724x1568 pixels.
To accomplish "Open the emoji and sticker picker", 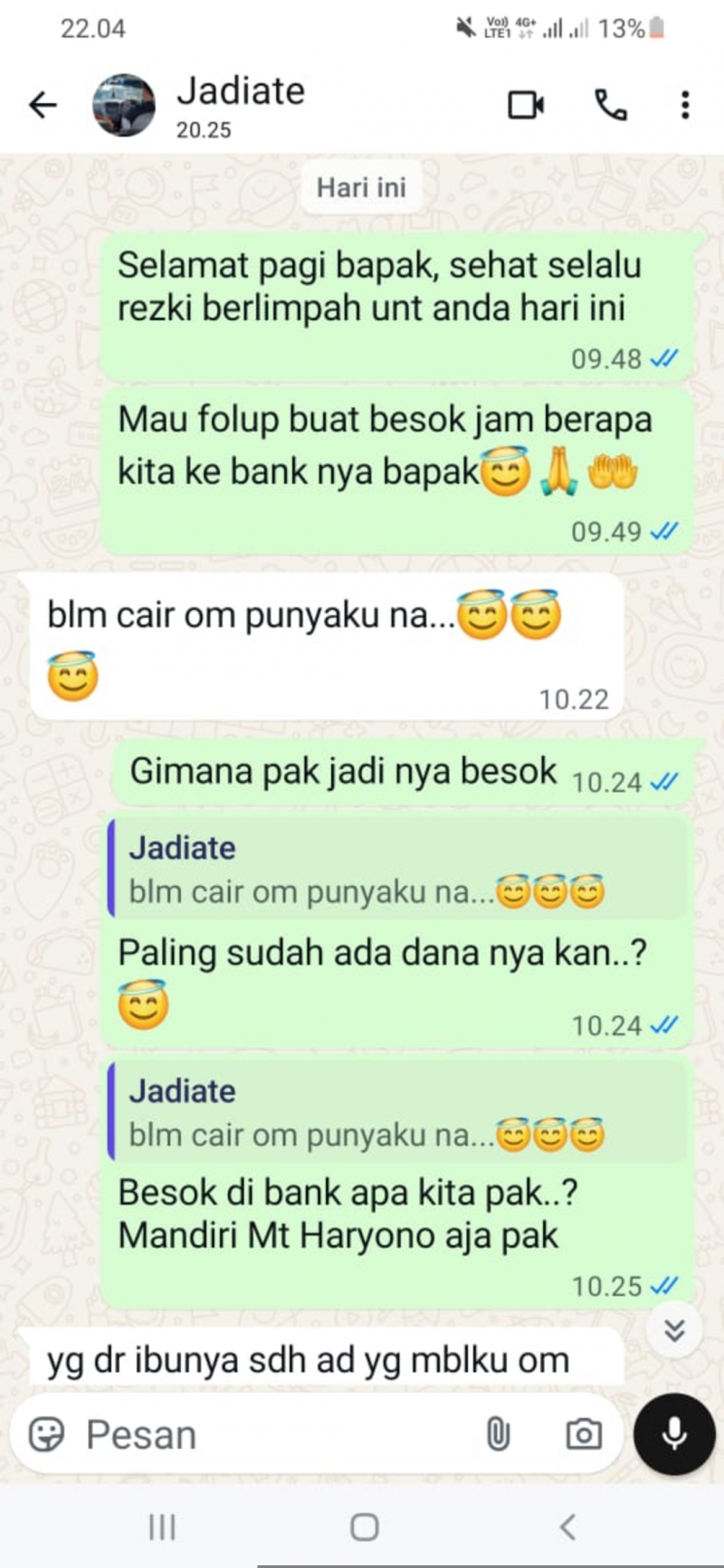I will 46,1434.
